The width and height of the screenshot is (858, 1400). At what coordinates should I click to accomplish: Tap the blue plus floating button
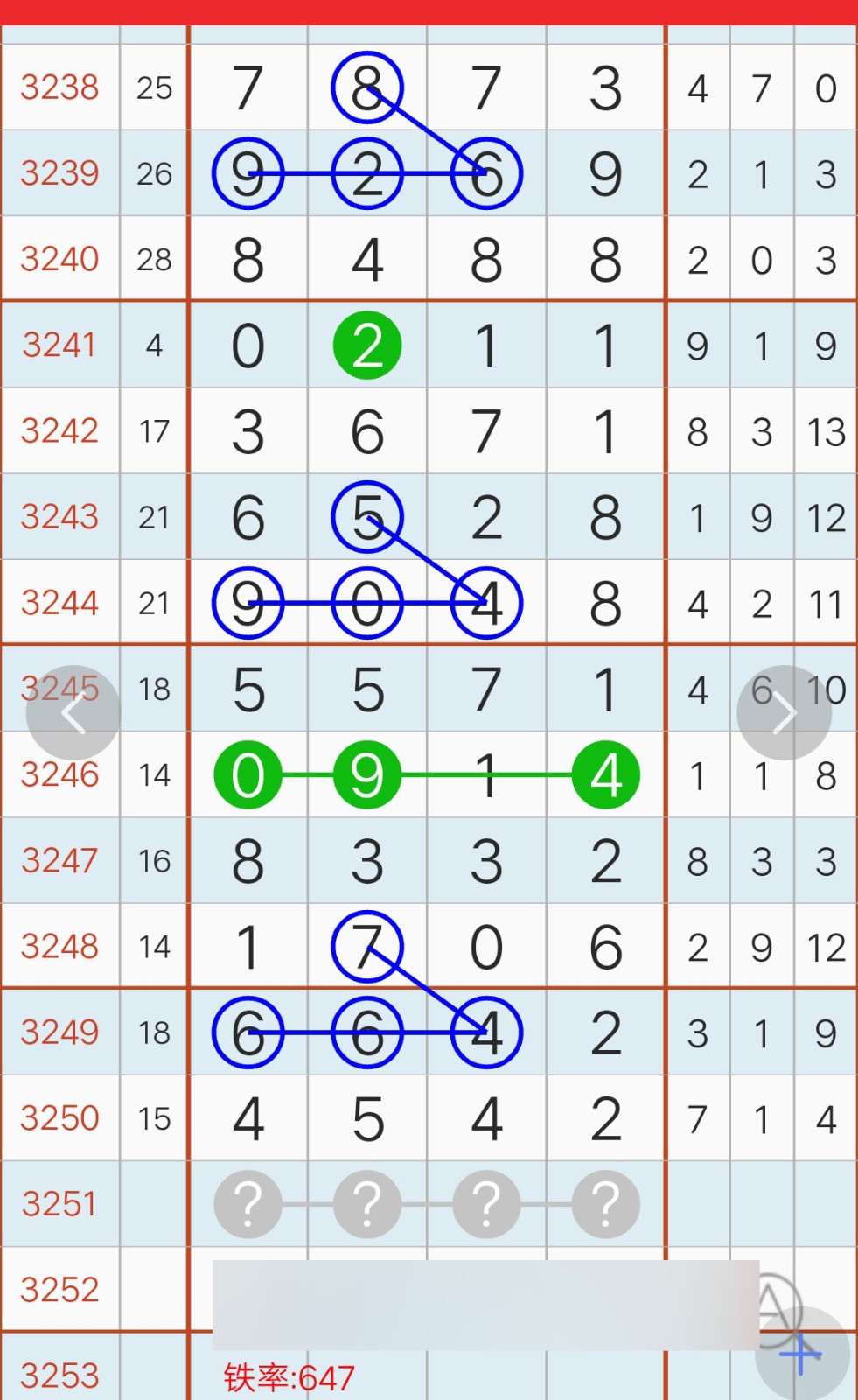[801, 1354]
